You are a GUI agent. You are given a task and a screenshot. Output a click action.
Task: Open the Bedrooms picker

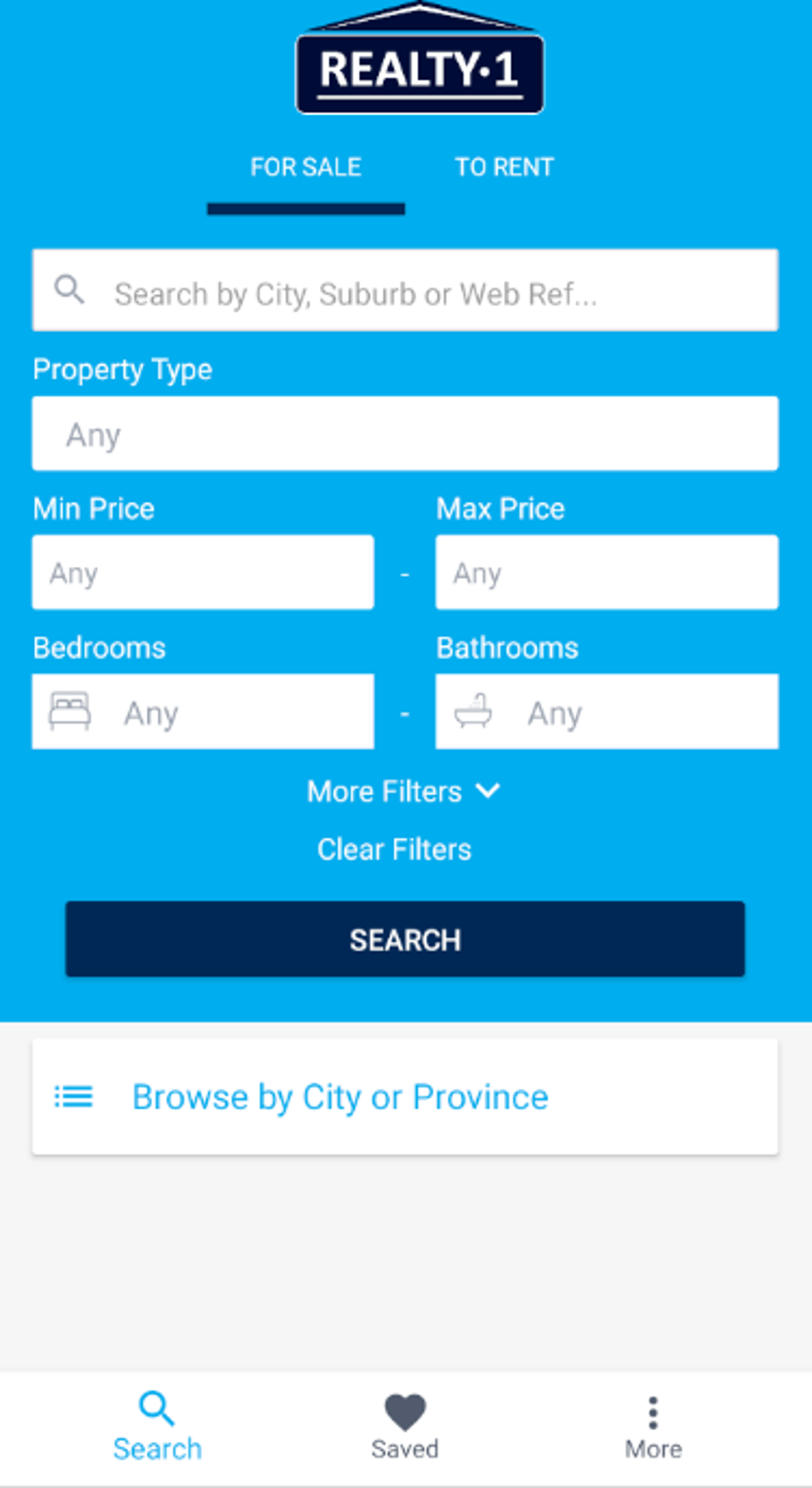click(x=203, y=712)
